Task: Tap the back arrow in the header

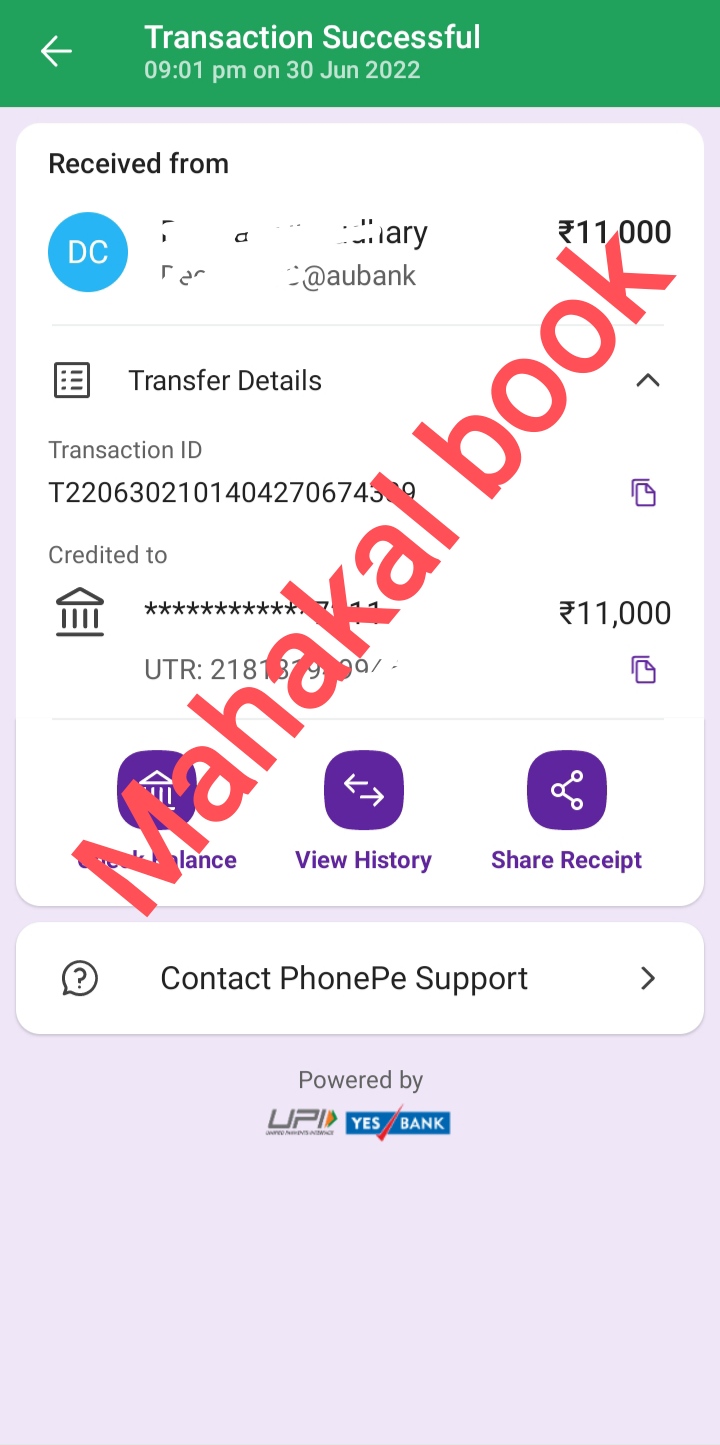Action: [56, 51]
